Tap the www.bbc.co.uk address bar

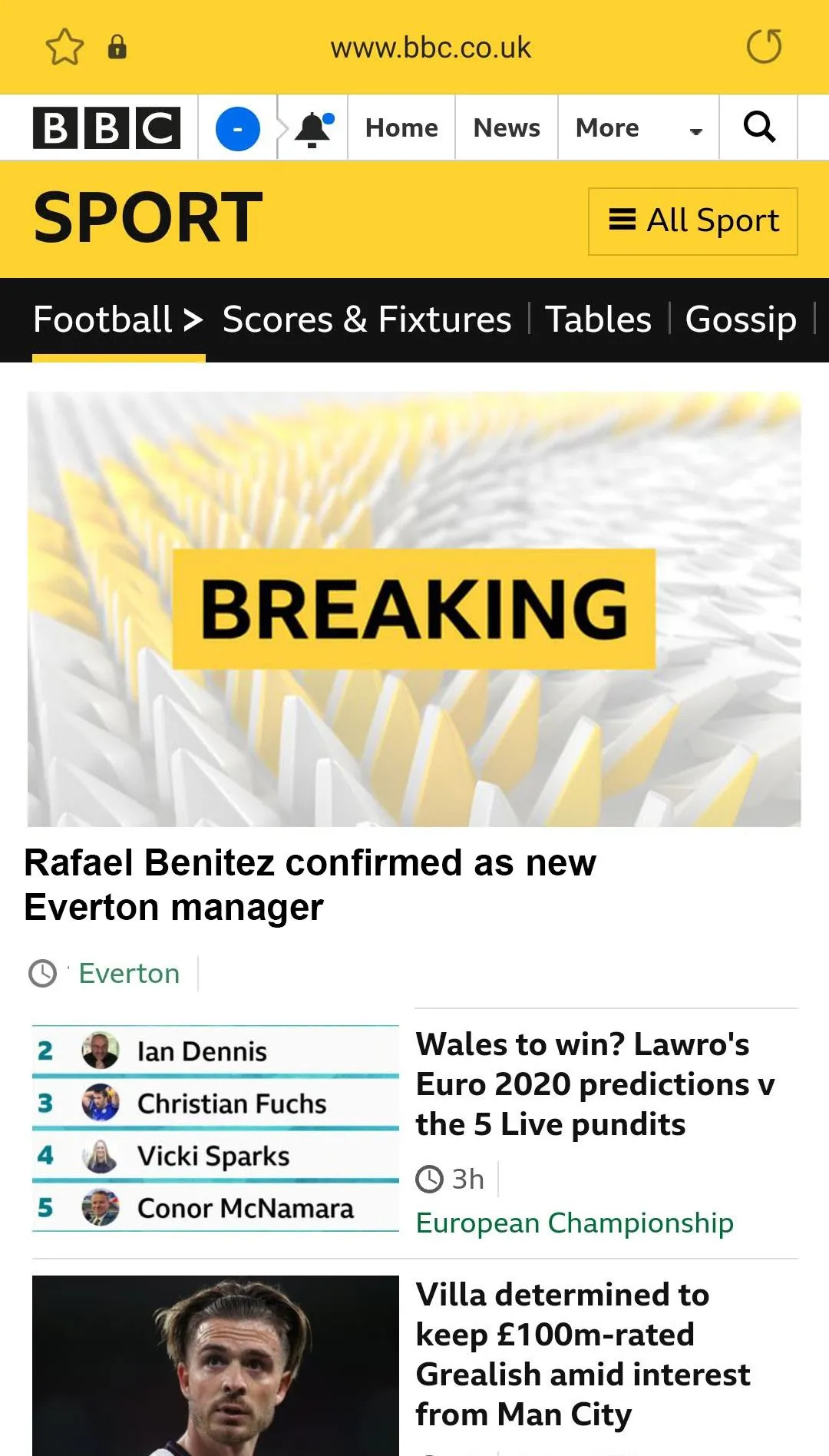430,48
